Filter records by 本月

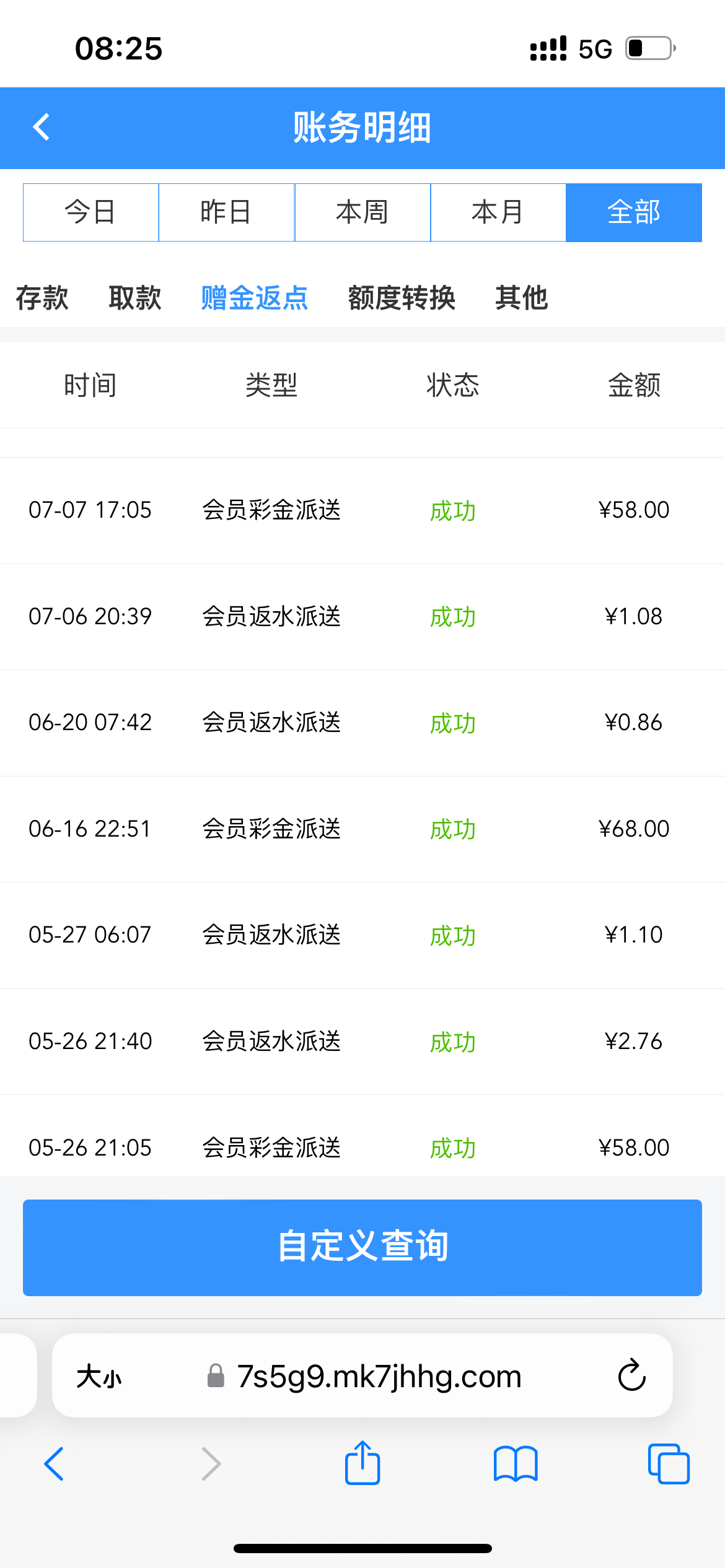tap(498, 212)
